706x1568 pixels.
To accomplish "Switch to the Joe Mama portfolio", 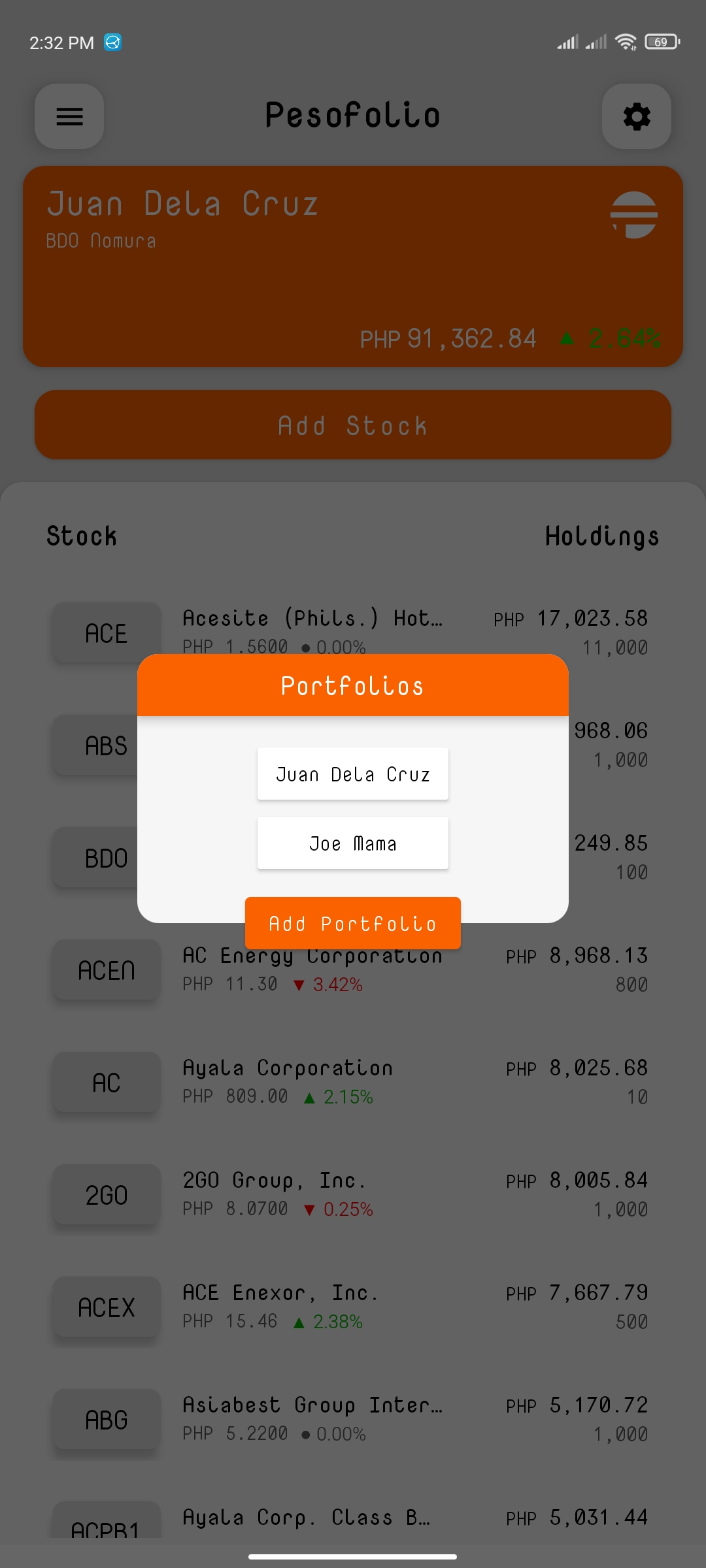I will pyautogui.click(x=352, y=843).
